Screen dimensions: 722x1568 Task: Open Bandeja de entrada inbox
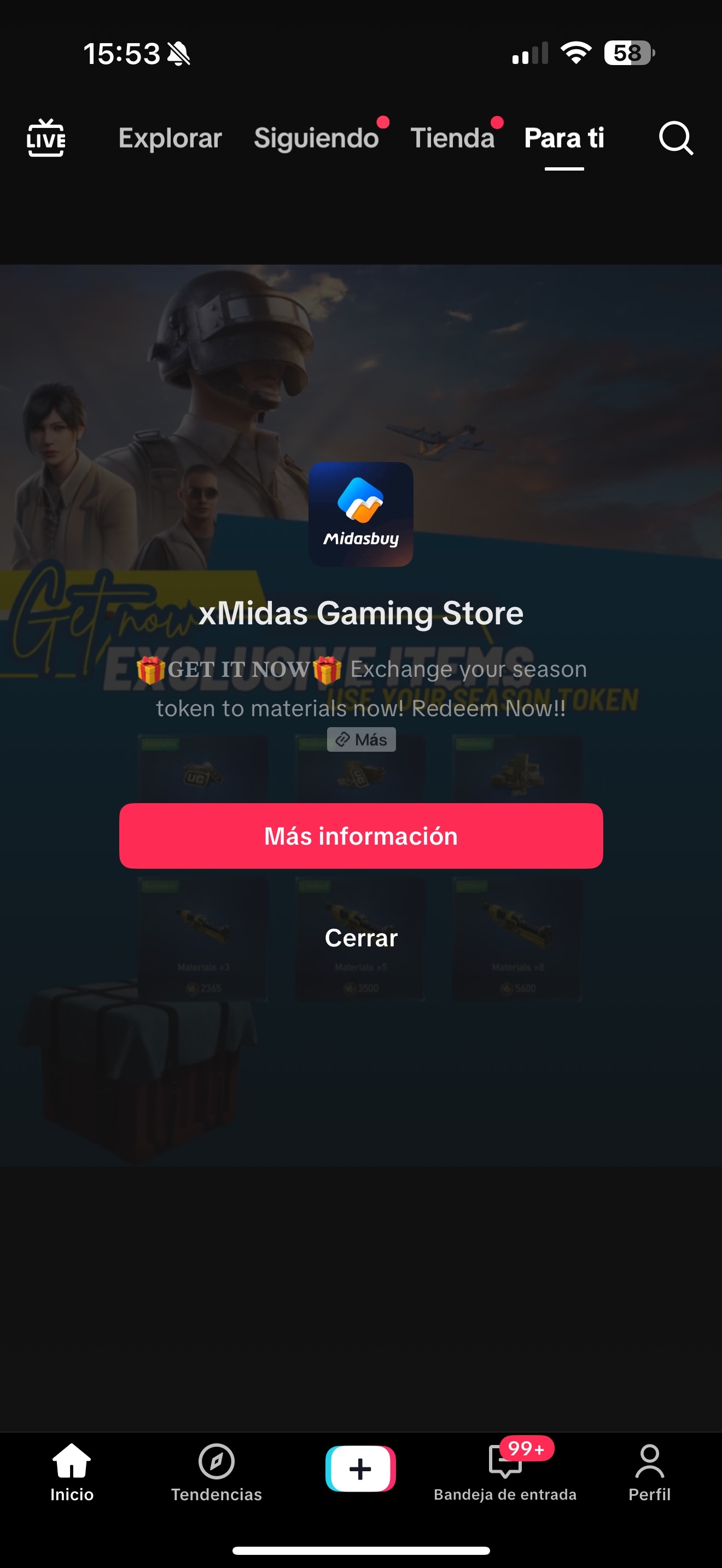click(x=505, y=1472)
